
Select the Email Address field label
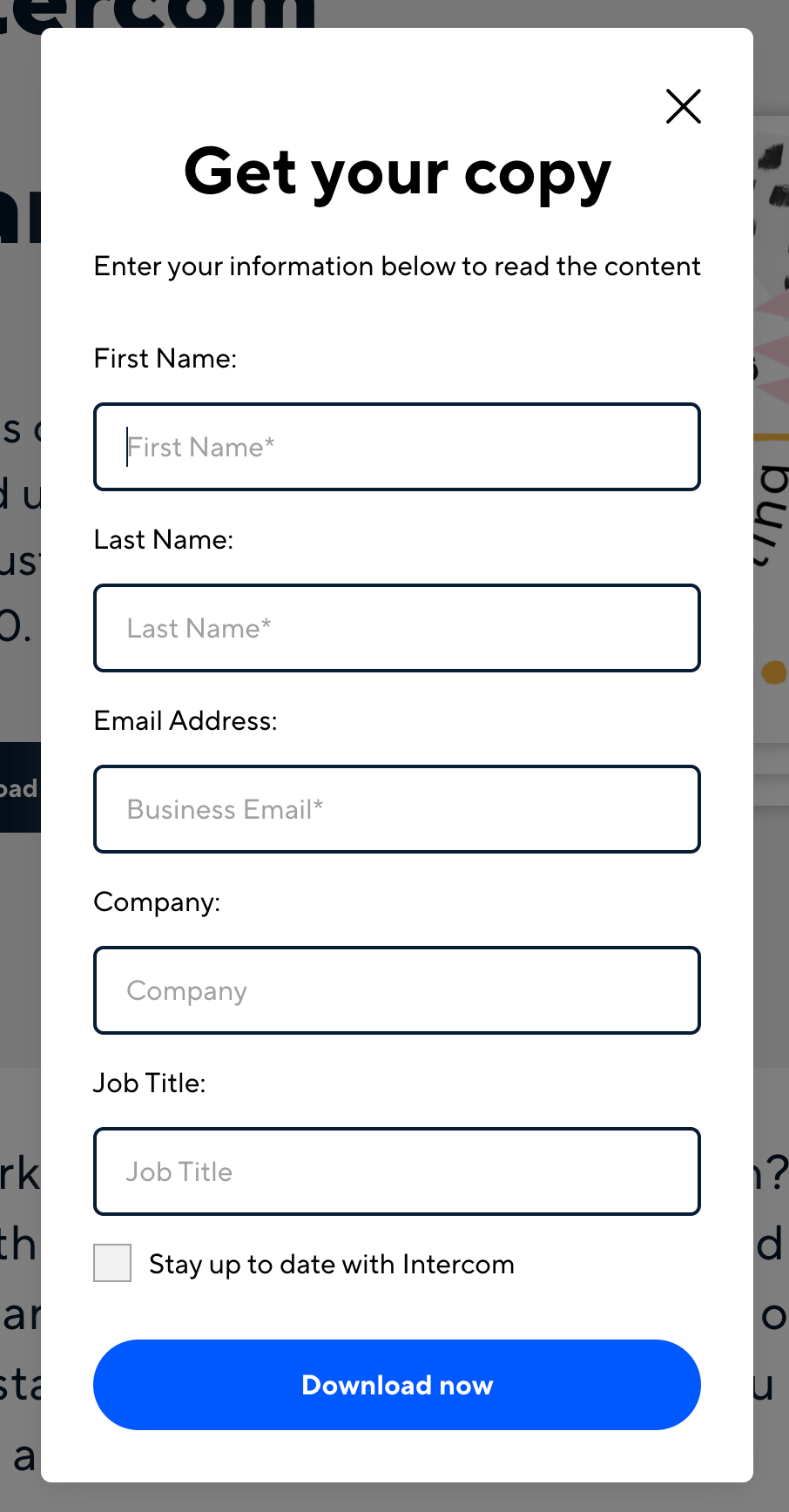[x=185, y=720]
